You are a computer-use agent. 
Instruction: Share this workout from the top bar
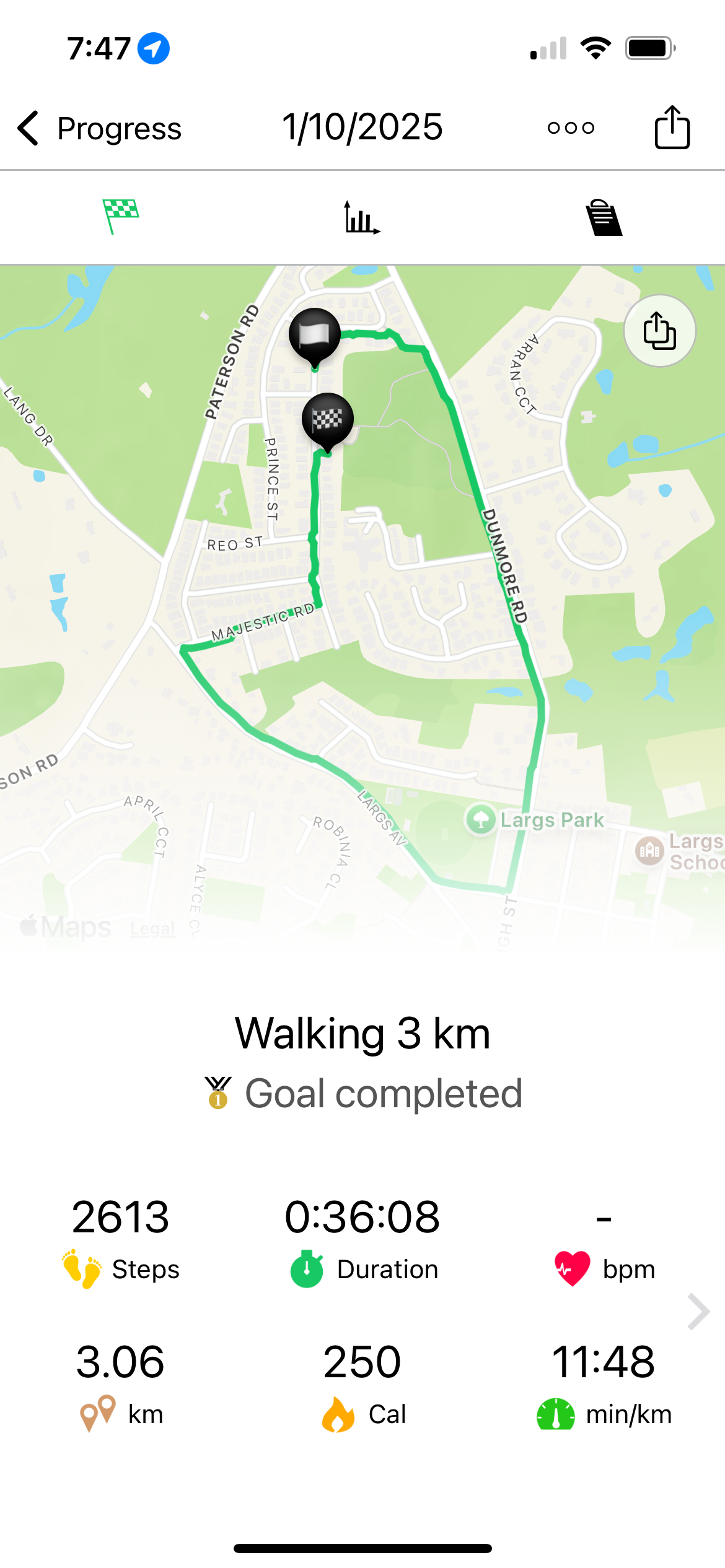click(672, 128)
